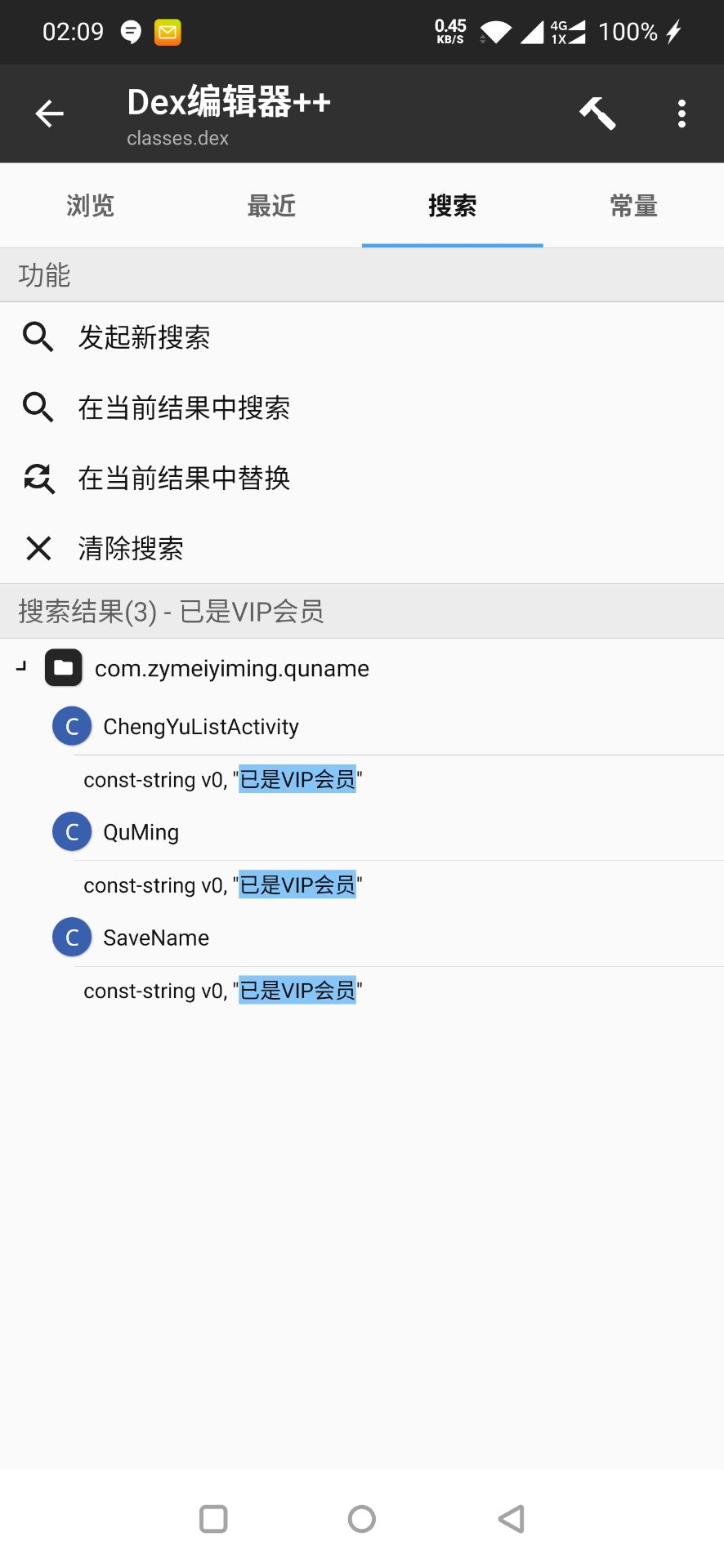Open the compile (hammer) tool

(597, 114)
